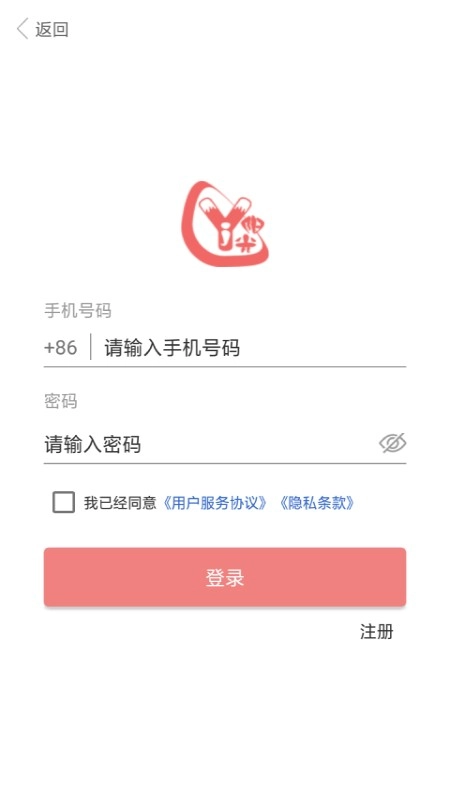Tap the 登录 login button
Image resolution: width=450 pixels, height=800 pixels.
click(x=225, y=577)
